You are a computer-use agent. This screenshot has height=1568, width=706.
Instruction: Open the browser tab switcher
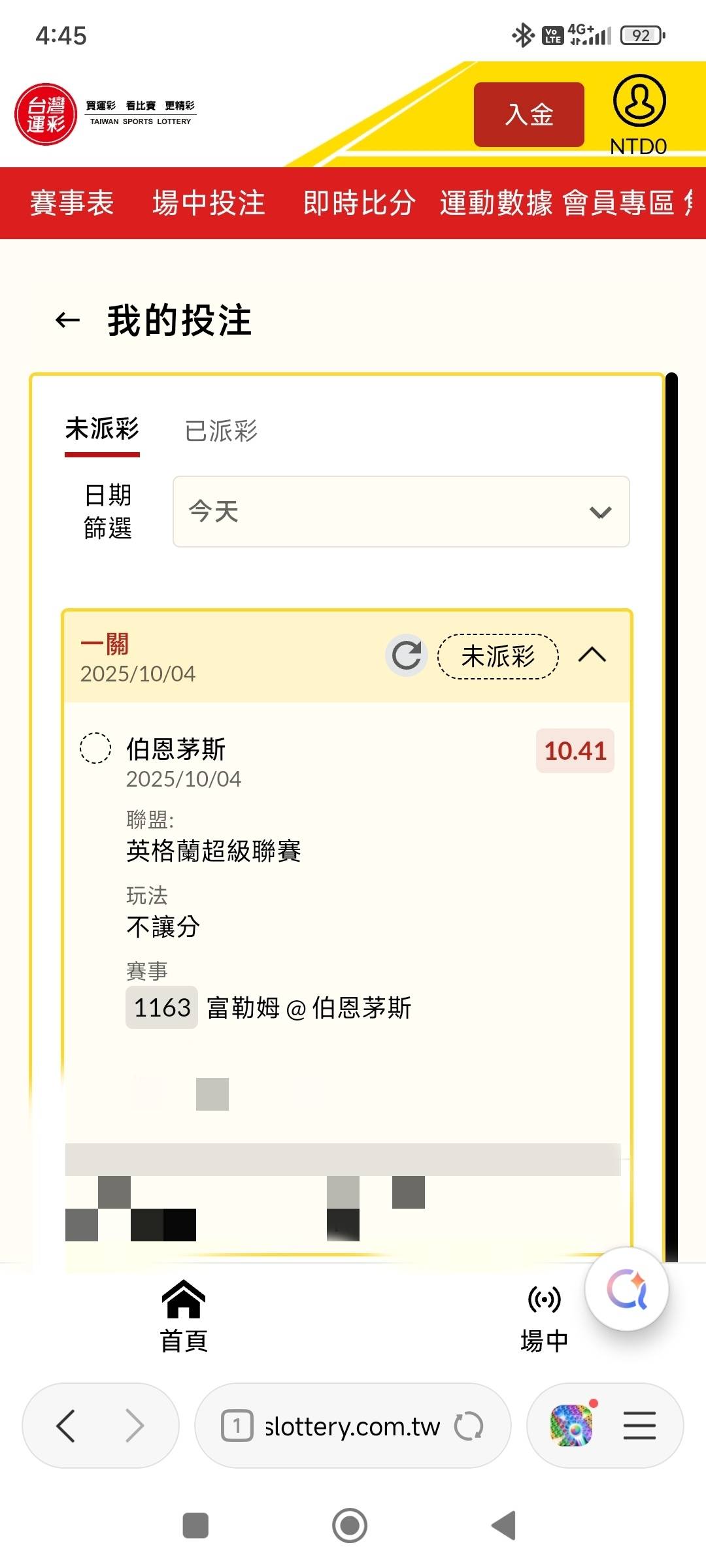click(x=237, y=1426)
